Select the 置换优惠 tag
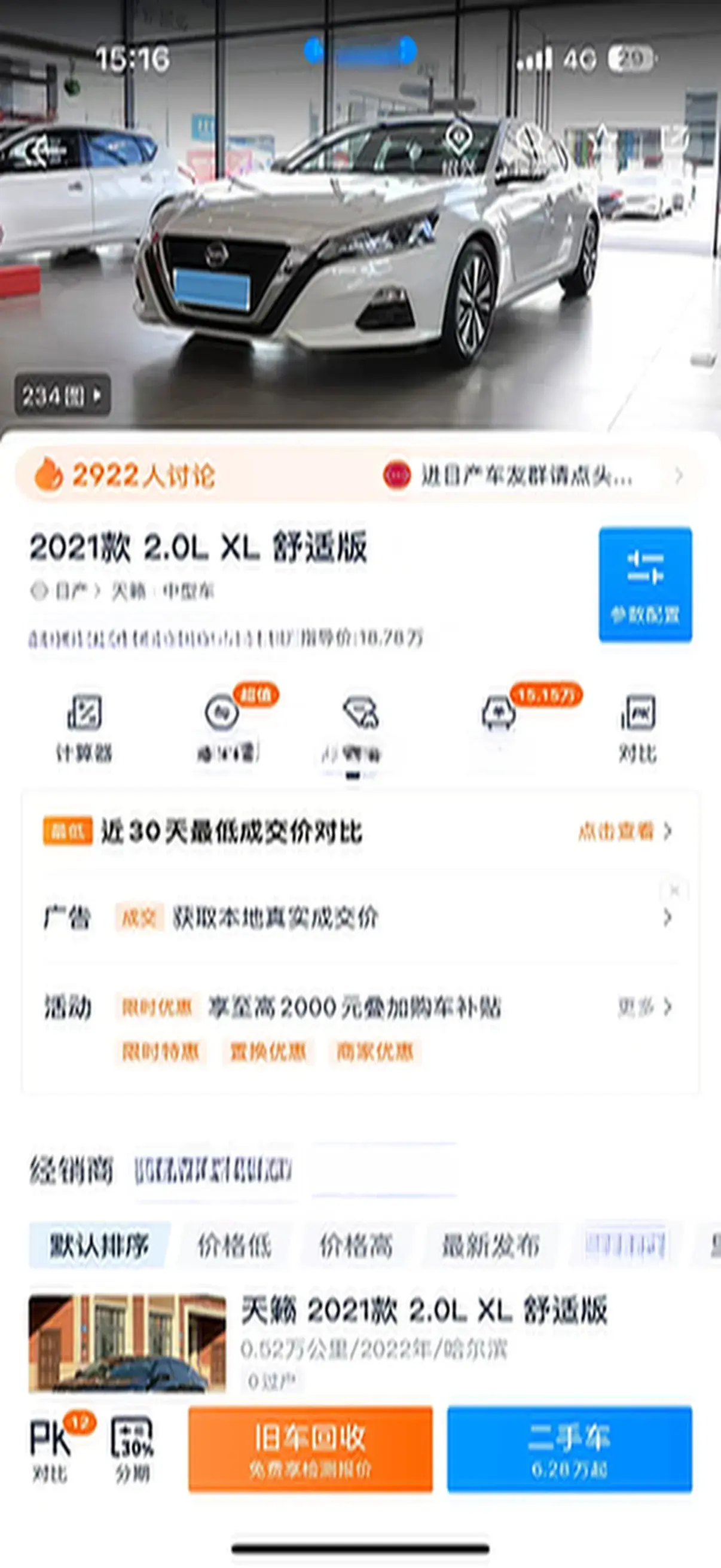Image resolution: width=721 pixels, height=1568 pixels. (x=268, y=1051)
